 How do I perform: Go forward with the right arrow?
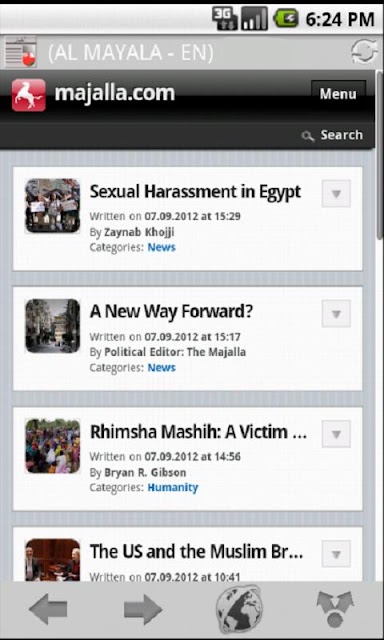pyautogui.click(x=143, y=609)
